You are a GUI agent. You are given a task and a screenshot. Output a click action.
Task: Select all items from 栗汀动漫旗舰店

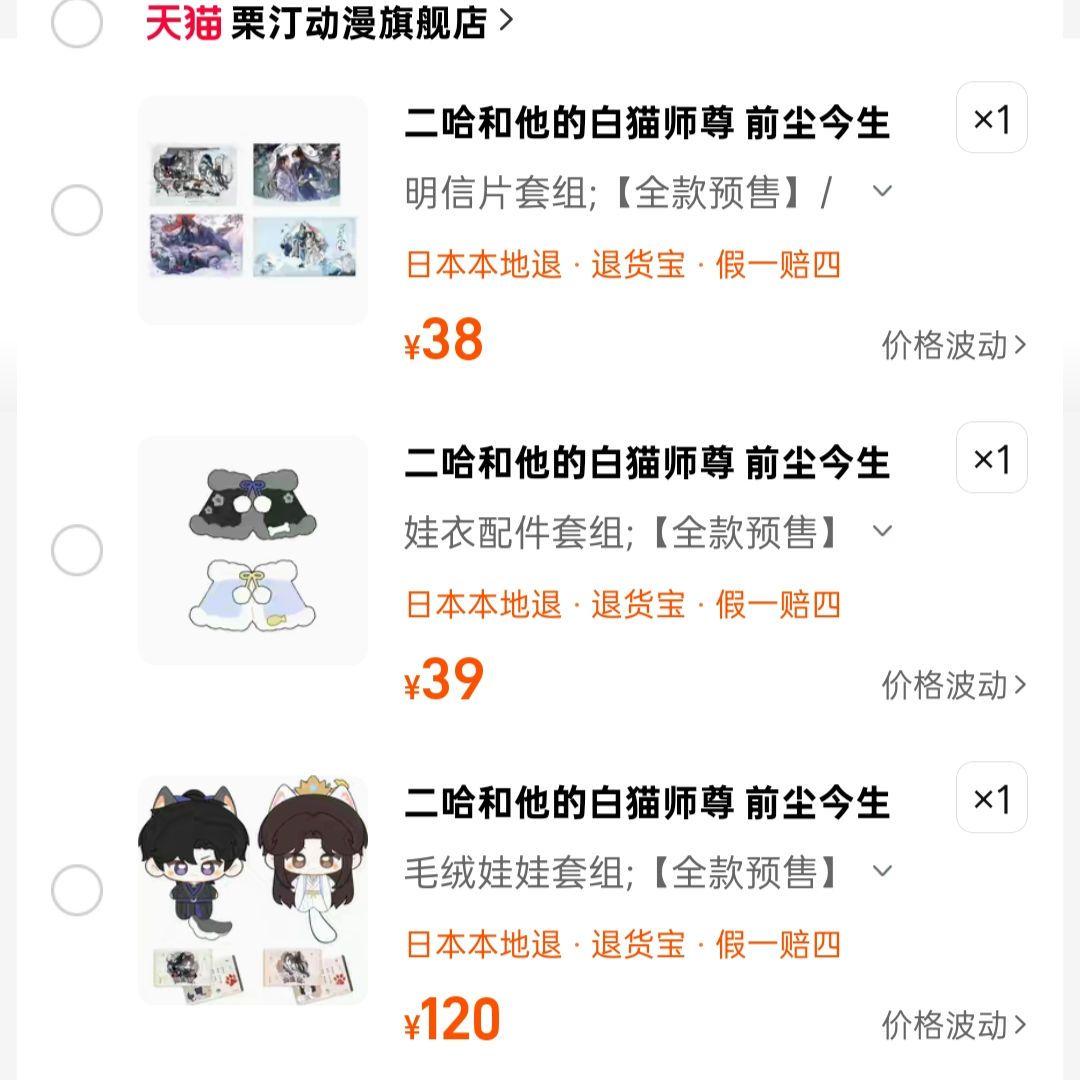(77, 22)
